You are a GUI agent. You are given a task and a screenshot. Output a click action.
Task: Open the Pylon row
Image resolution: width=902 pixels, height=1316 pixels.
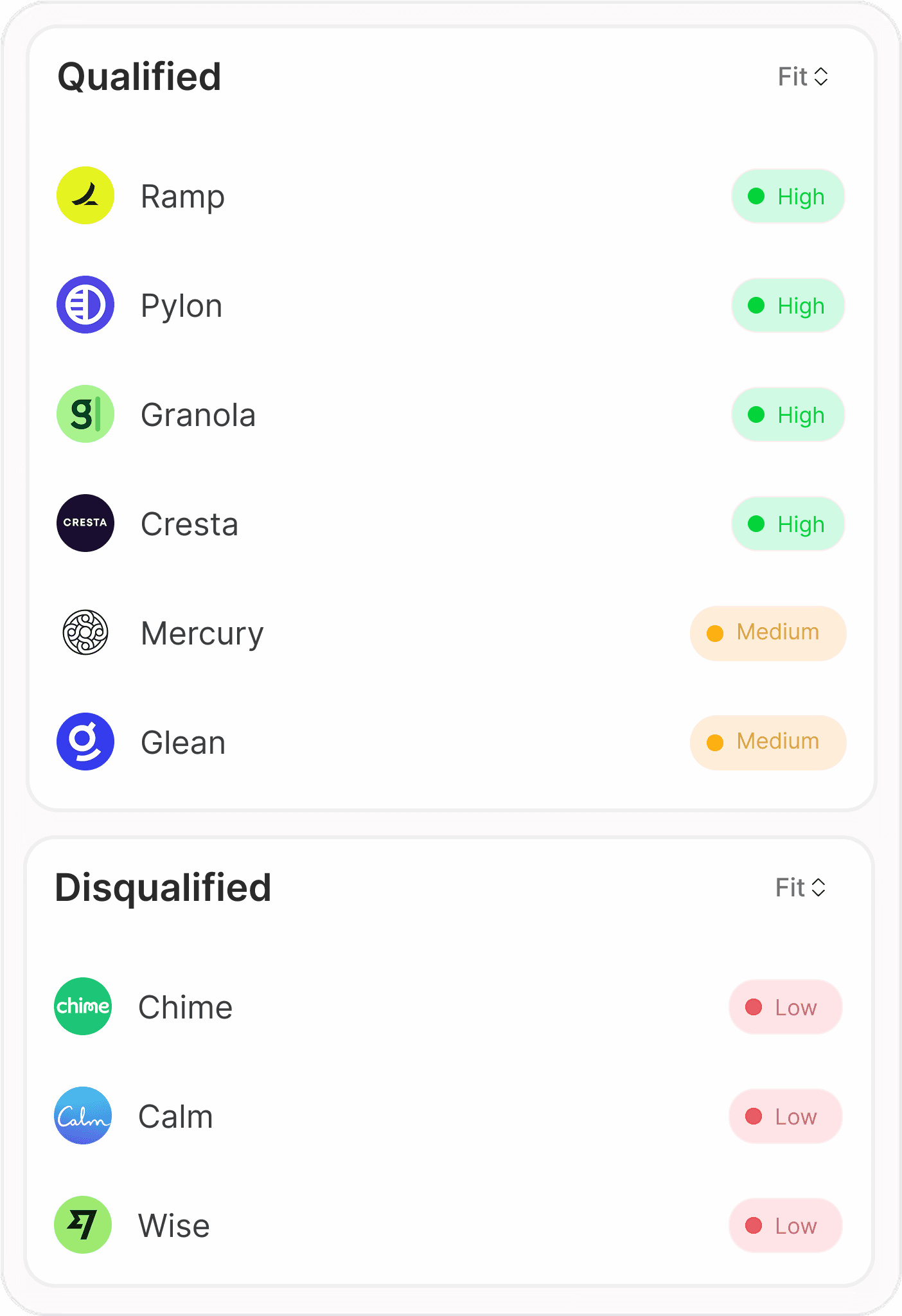451,305
